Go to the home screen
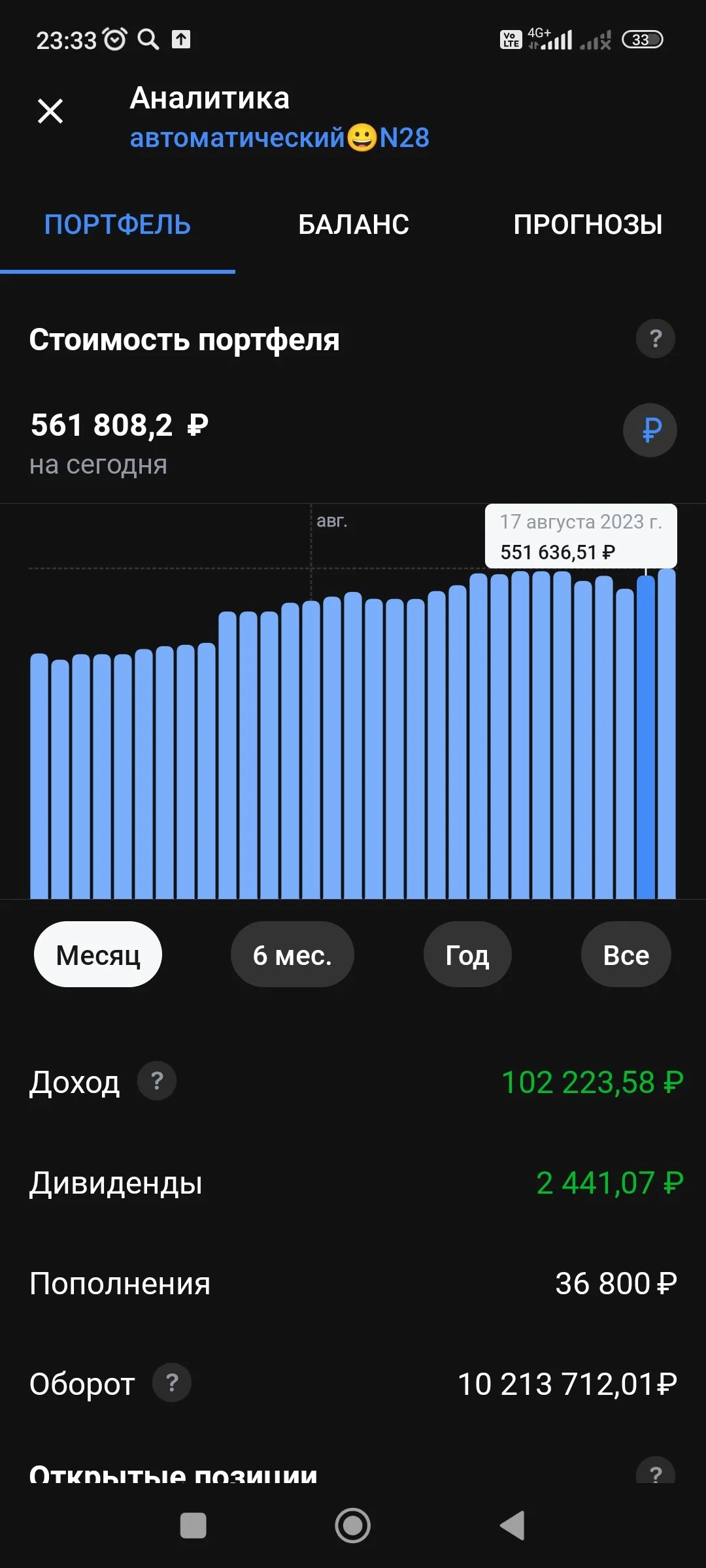 coord(353,1526)
